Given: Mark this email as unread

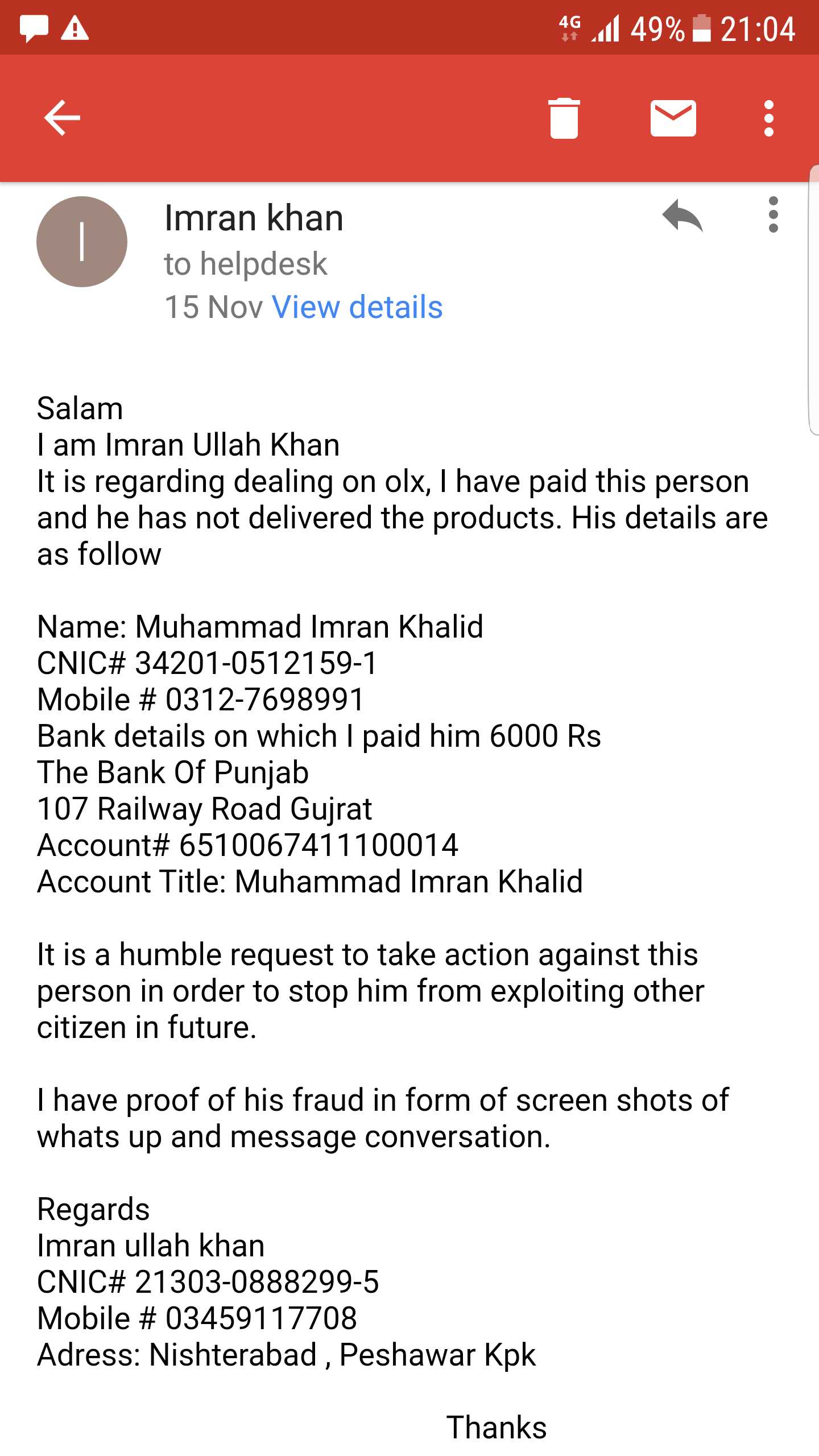Looking at the screenshot, I should point(673,118).
